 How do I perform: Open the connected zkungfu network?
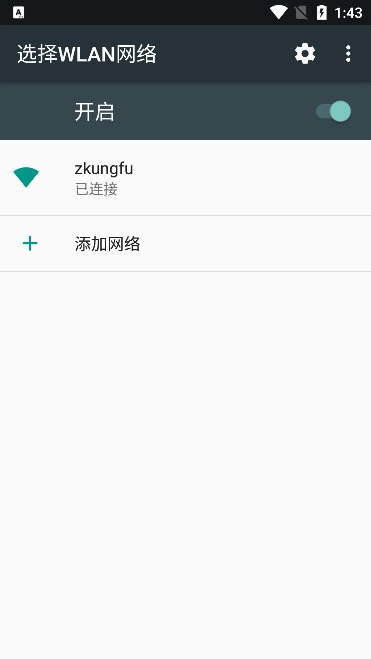pyautogui.click(x=185, y=178)
